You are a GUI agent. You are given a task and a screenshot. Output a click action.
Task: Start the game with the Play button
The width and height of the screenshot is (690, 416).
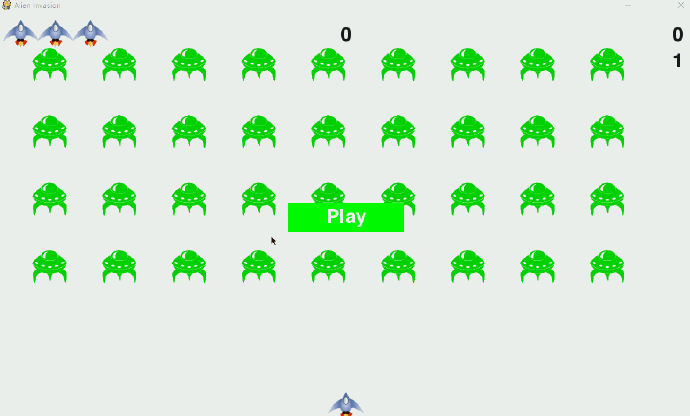(345, 217)
